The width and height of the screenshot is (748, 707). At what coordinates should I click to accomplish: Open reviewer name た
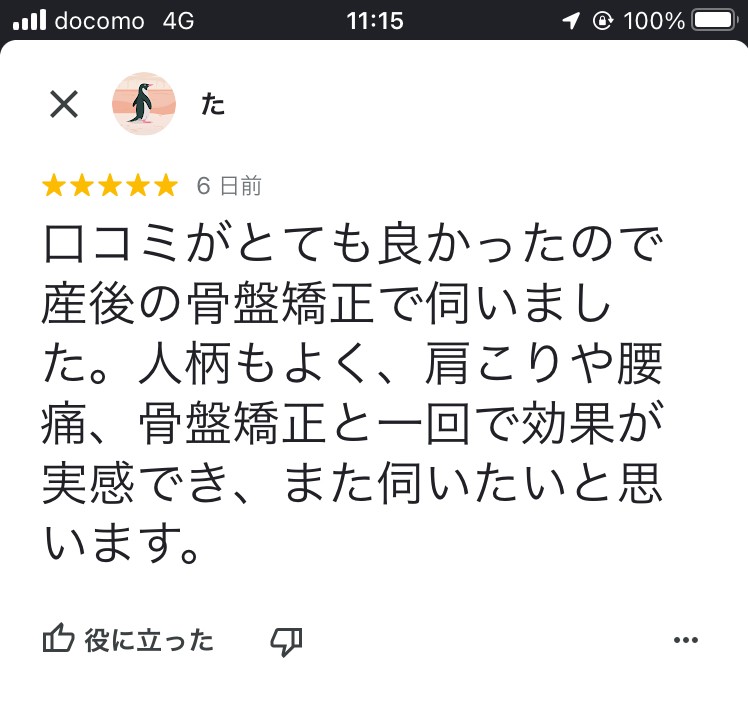(x=213, y=105)
